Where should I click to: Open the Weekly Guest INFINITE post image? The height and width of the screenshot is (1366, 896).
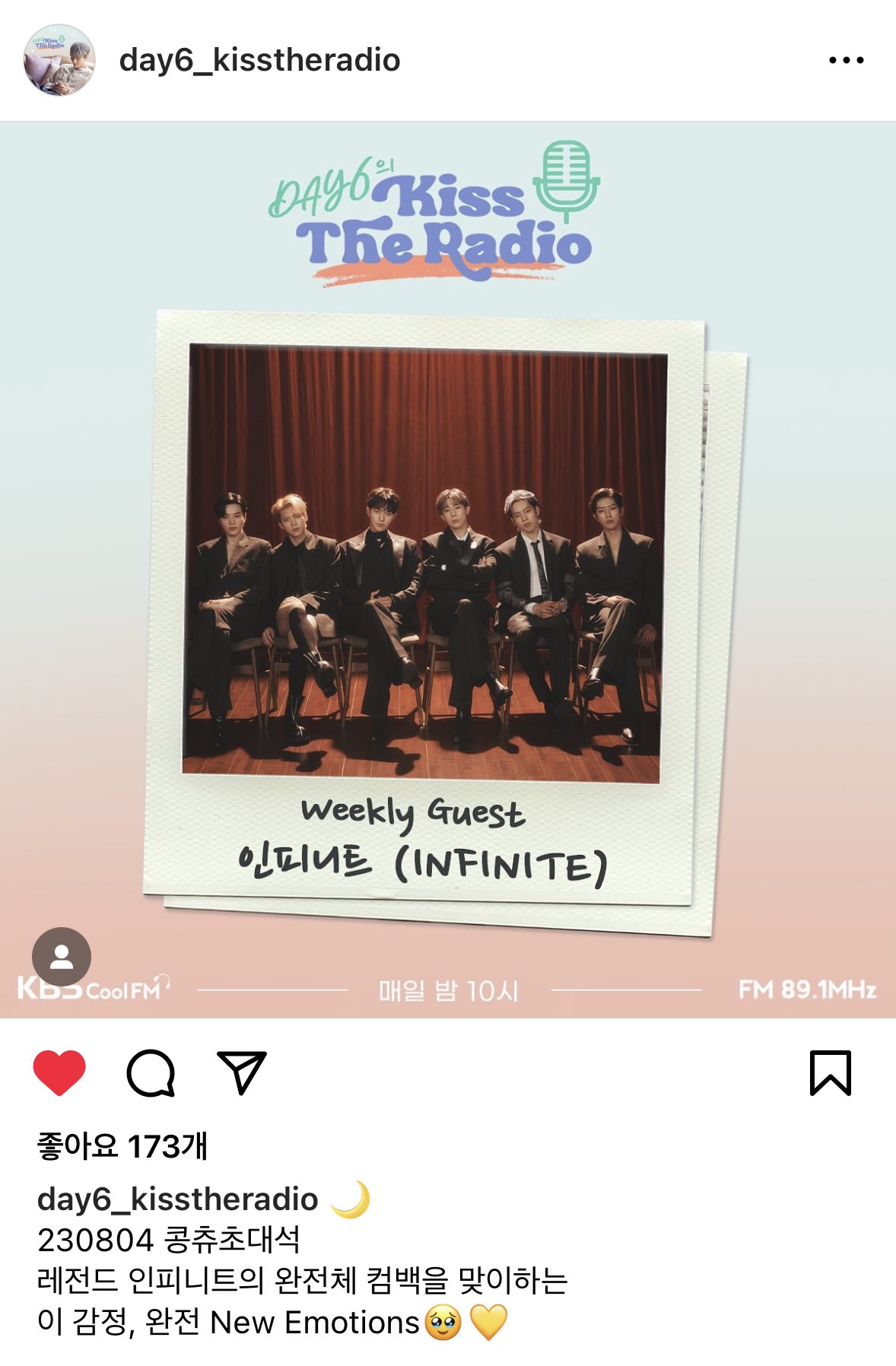tap(447, 569)
